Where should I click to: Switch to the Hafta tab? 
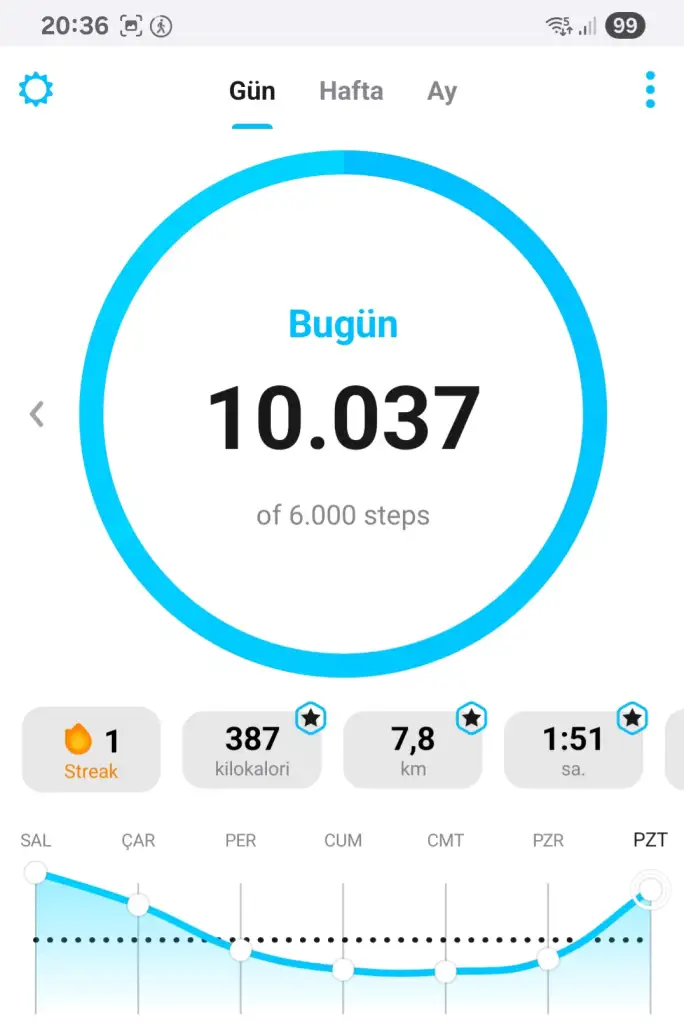click(351, 91)
